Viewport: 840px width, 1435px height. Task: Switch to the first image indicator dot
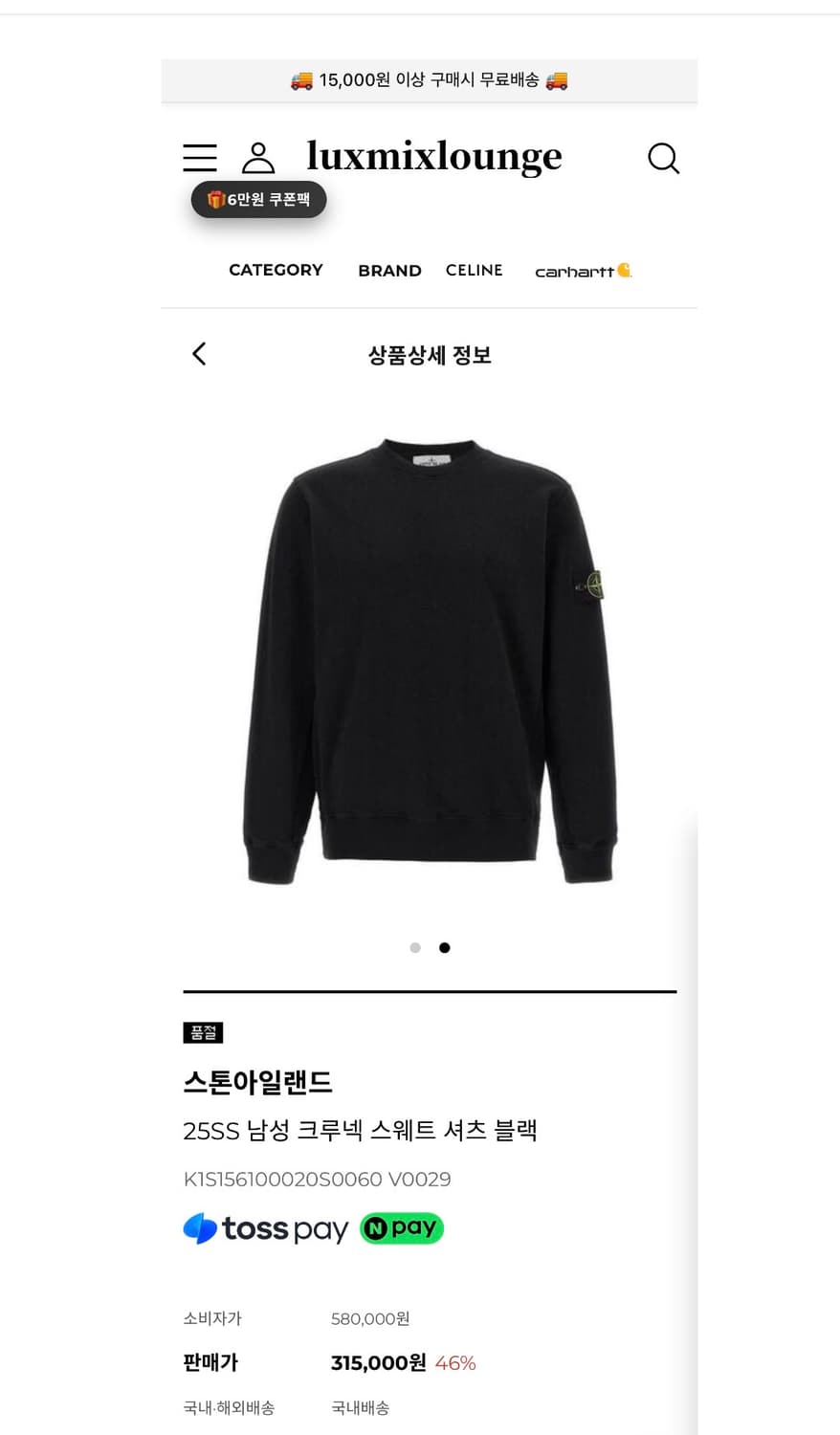pos(415,947)
